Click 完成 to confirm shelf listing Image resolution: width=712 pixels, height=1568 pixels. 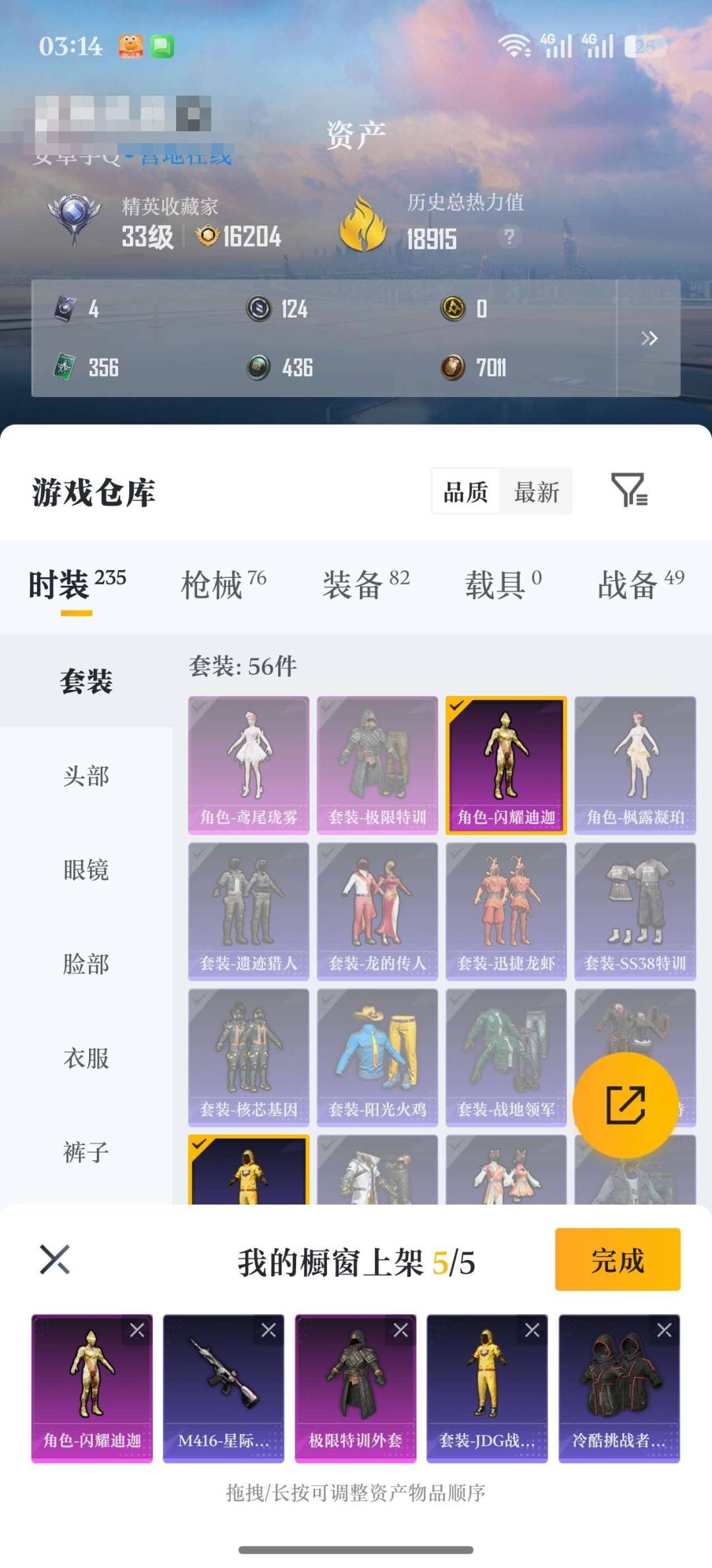click(x=617, y=1260)
